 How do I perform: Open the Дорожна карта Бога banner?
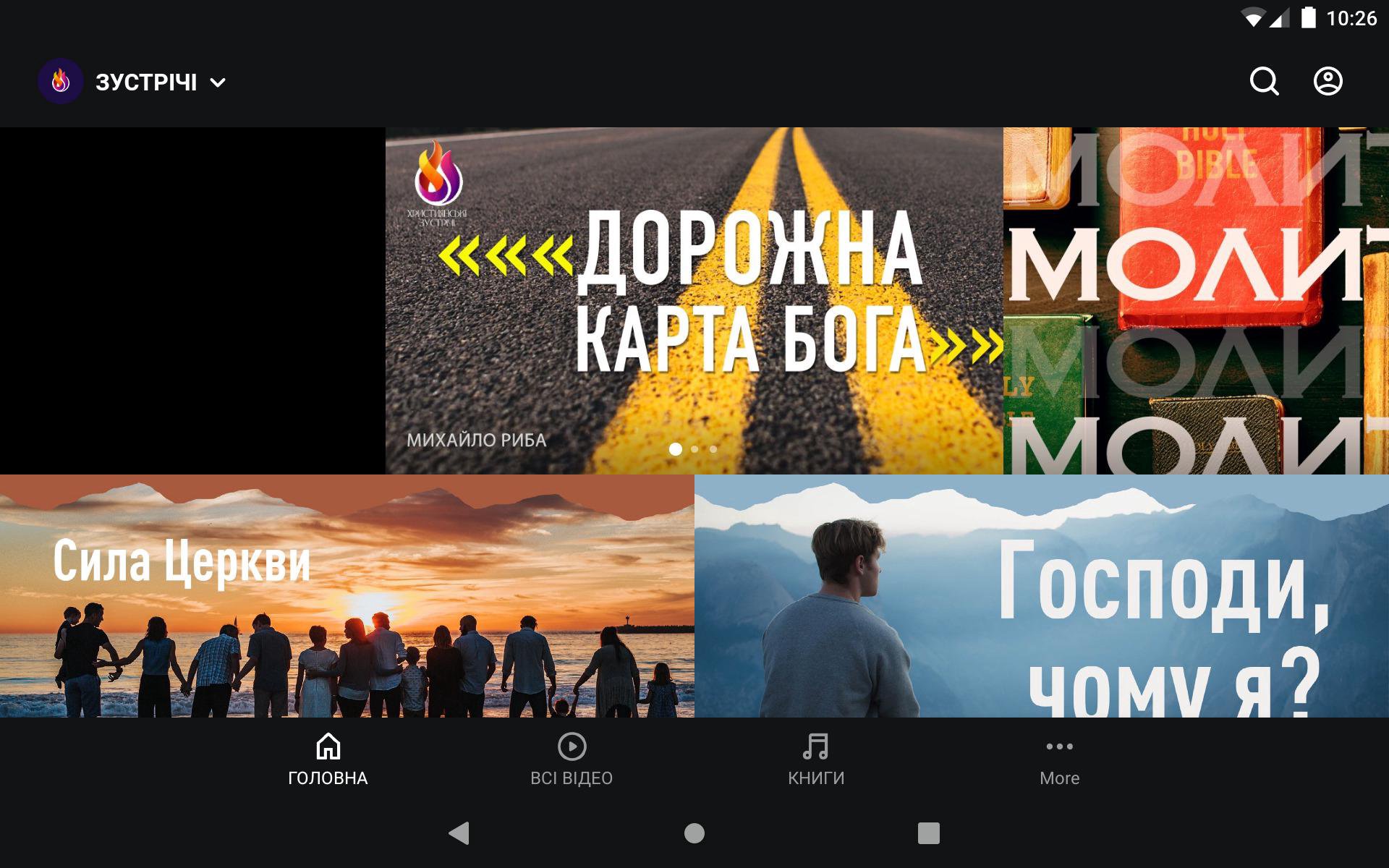tap(693, 300)
